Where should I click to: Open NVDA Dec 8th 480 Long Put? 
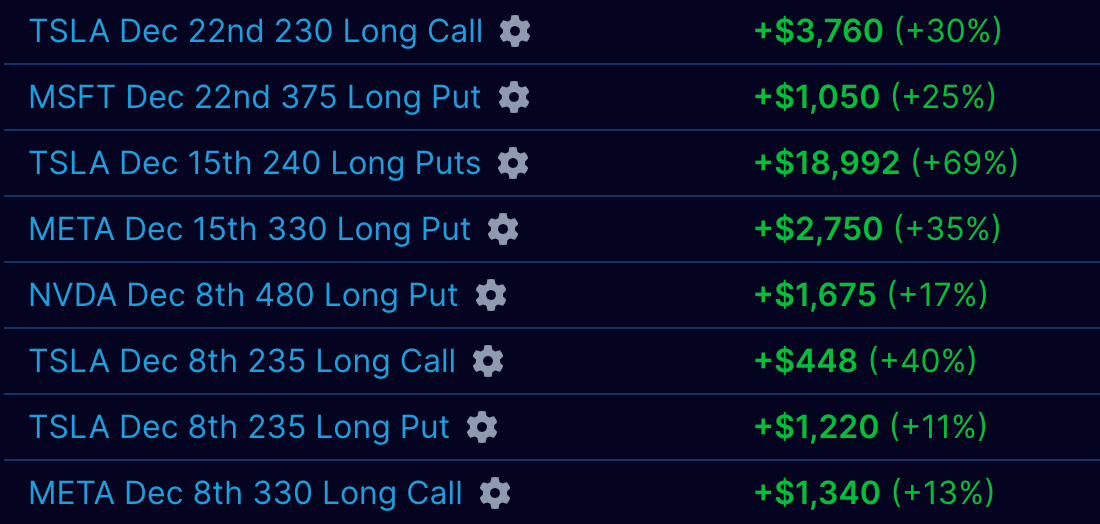pos(243,295)
